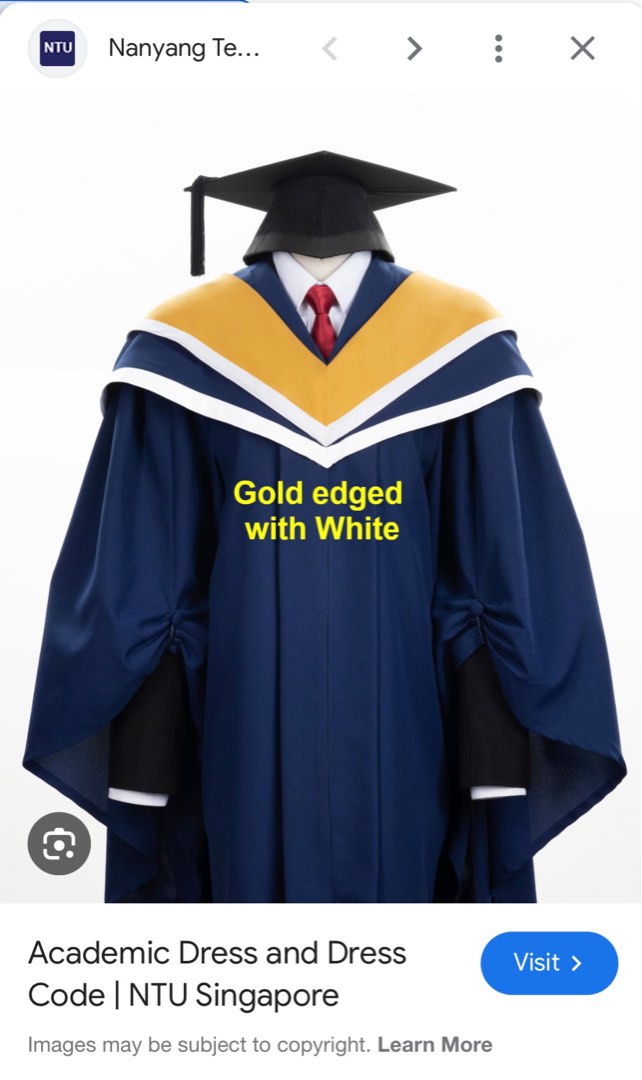Search this image with Google Lens
Image resolution: width=642 pixels, height=1080 pixels.
pyautogui.click(x=59, y=845)
